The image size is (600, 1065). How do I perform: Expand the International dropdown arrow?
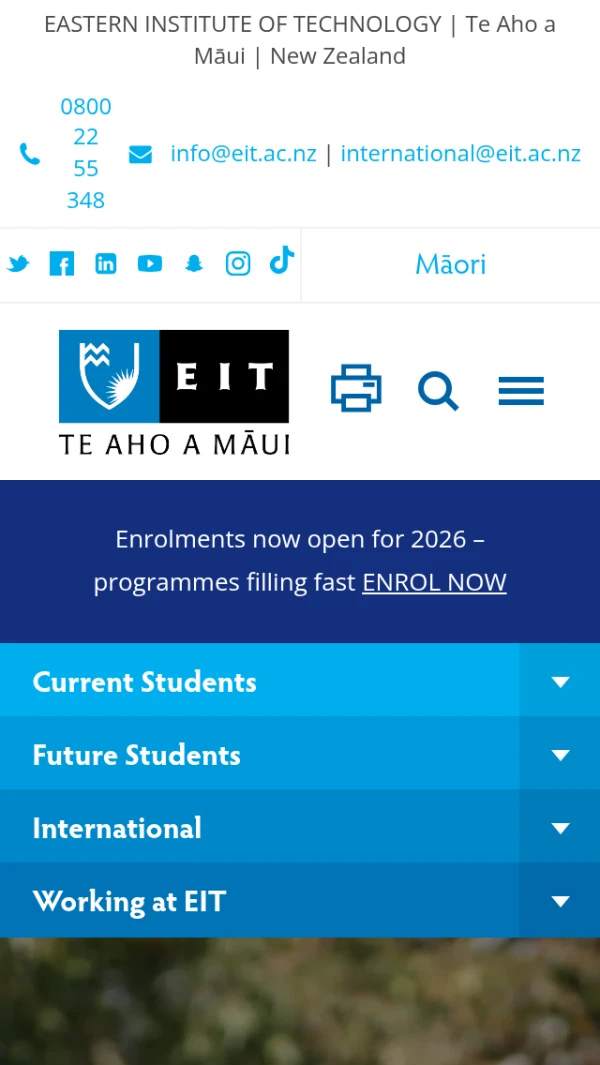point(560,828)
